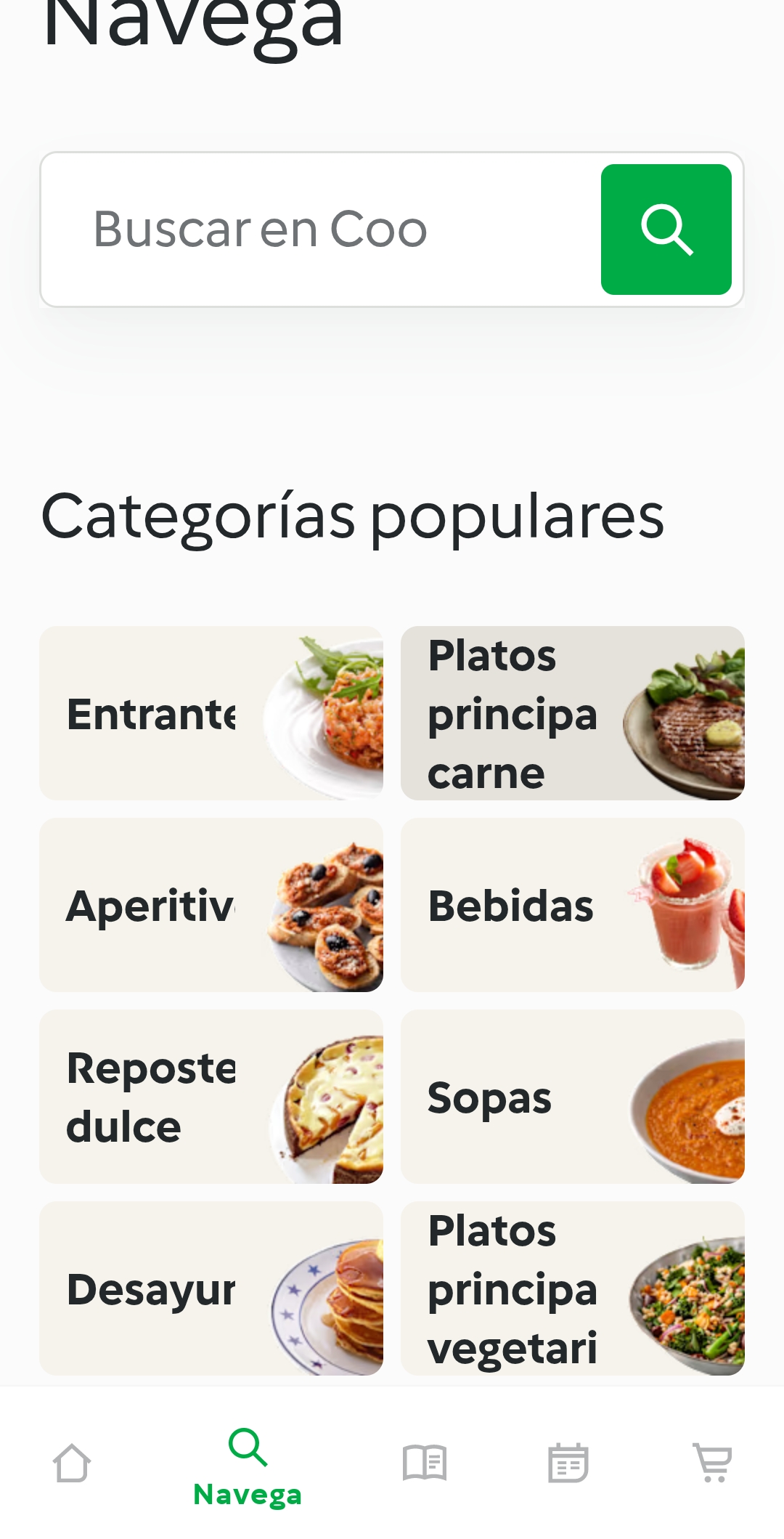Open Platos principales con carne category

pos(572,713)
